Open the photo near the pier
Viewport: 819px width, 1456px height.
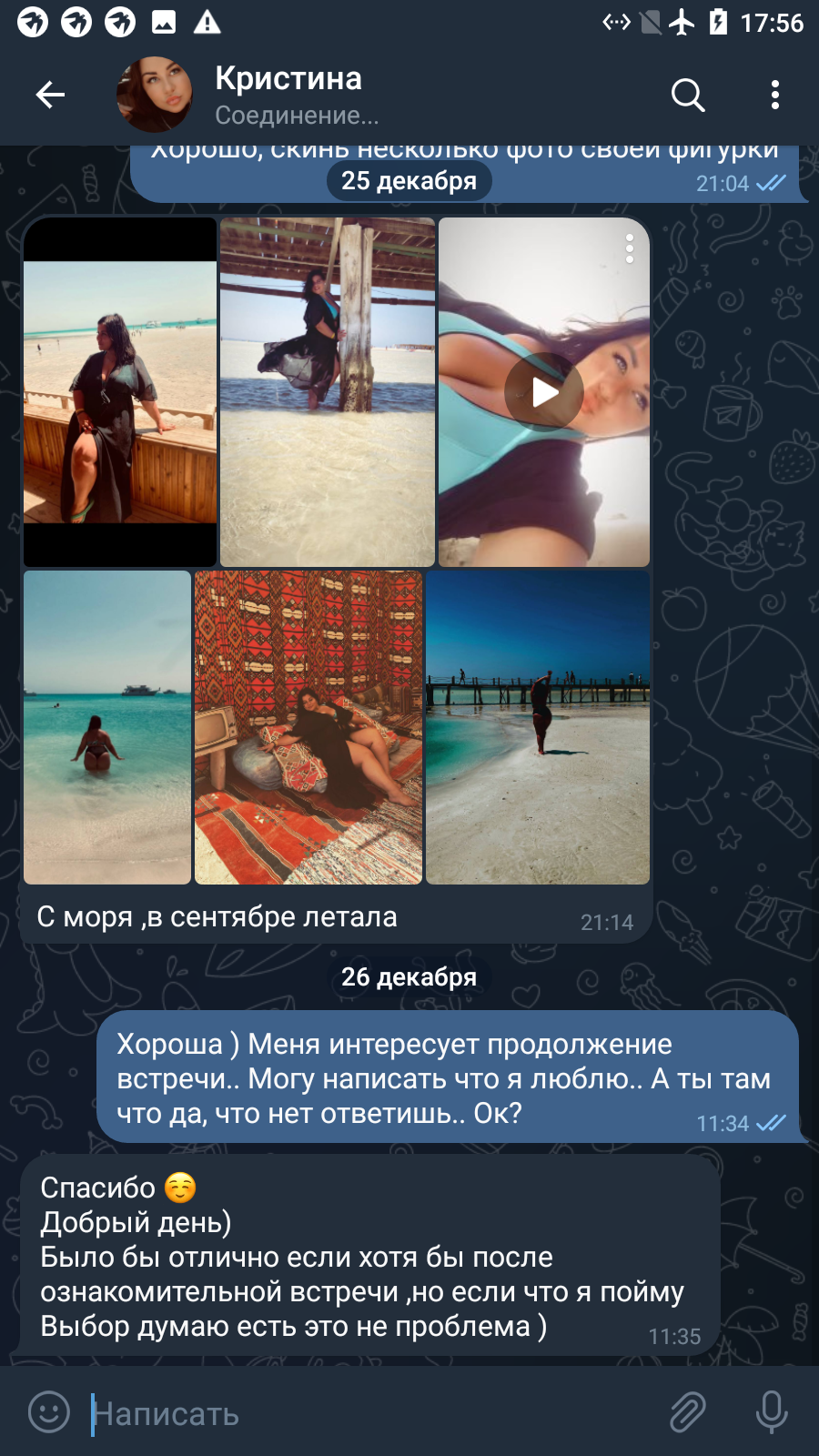[538, 727]
